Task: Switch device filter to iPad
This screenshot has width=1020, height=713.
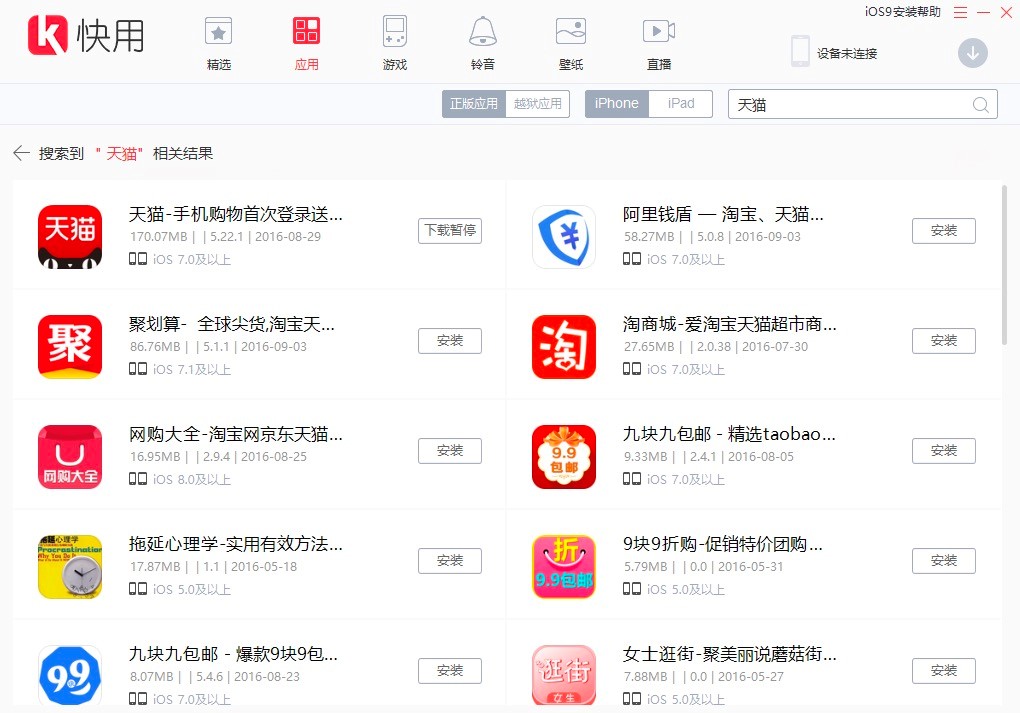Action: click(x=681, y=104)
